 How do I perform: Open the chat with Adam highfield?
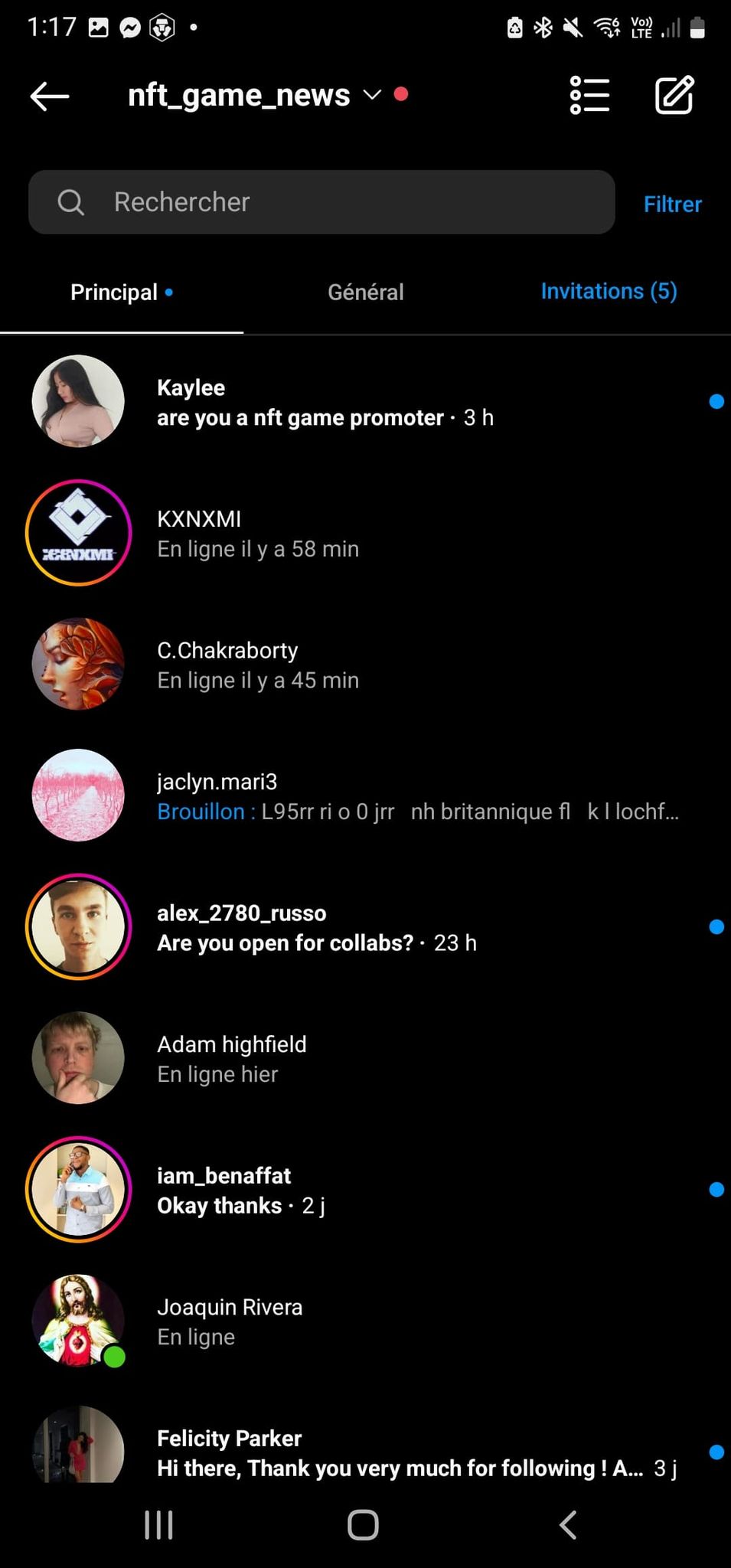pos(365,1058)
